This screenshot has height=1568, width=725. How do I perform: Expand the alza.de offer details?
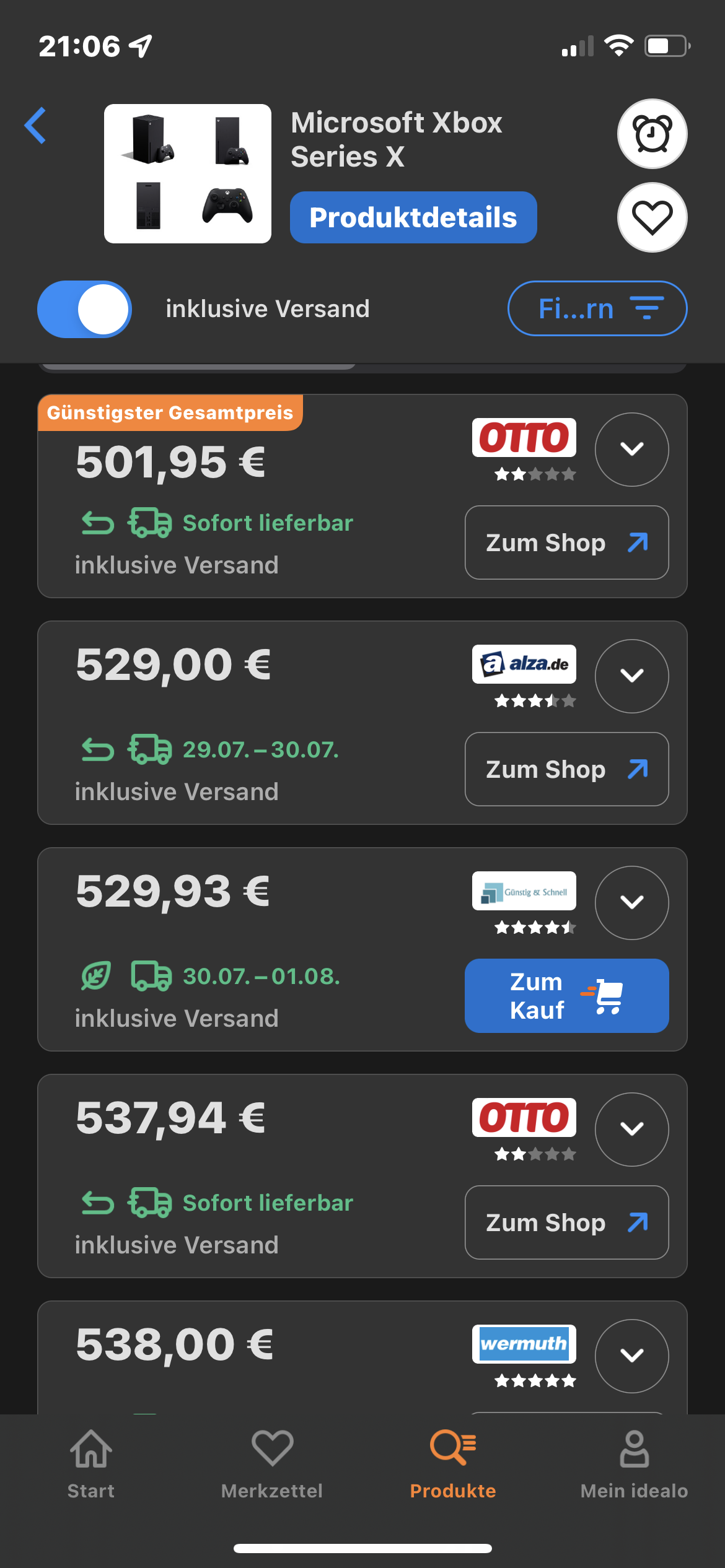[631, 676]
